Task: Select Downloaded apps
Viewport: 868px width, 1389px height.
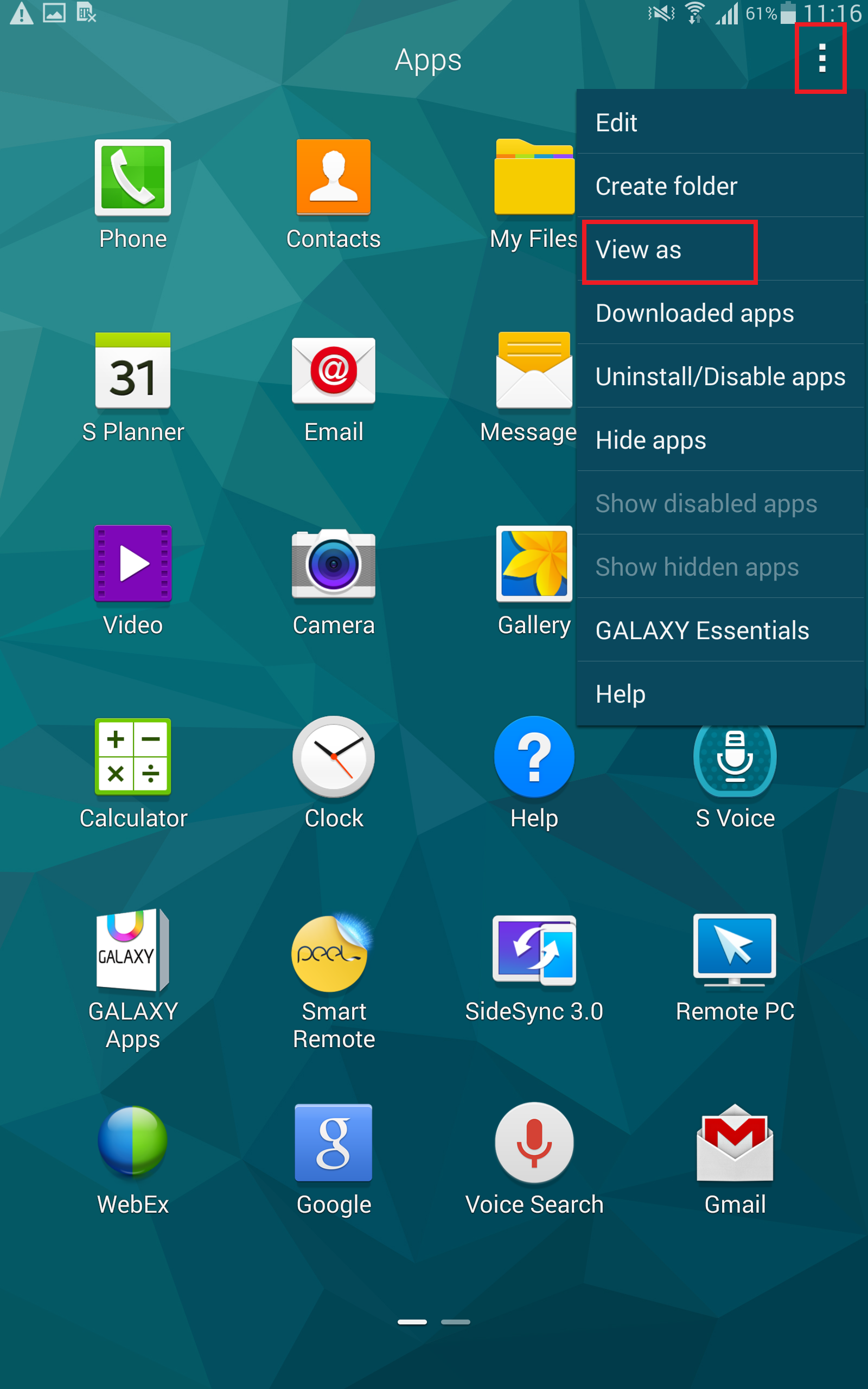Action: pyautogui.click(x=720, y=313)
